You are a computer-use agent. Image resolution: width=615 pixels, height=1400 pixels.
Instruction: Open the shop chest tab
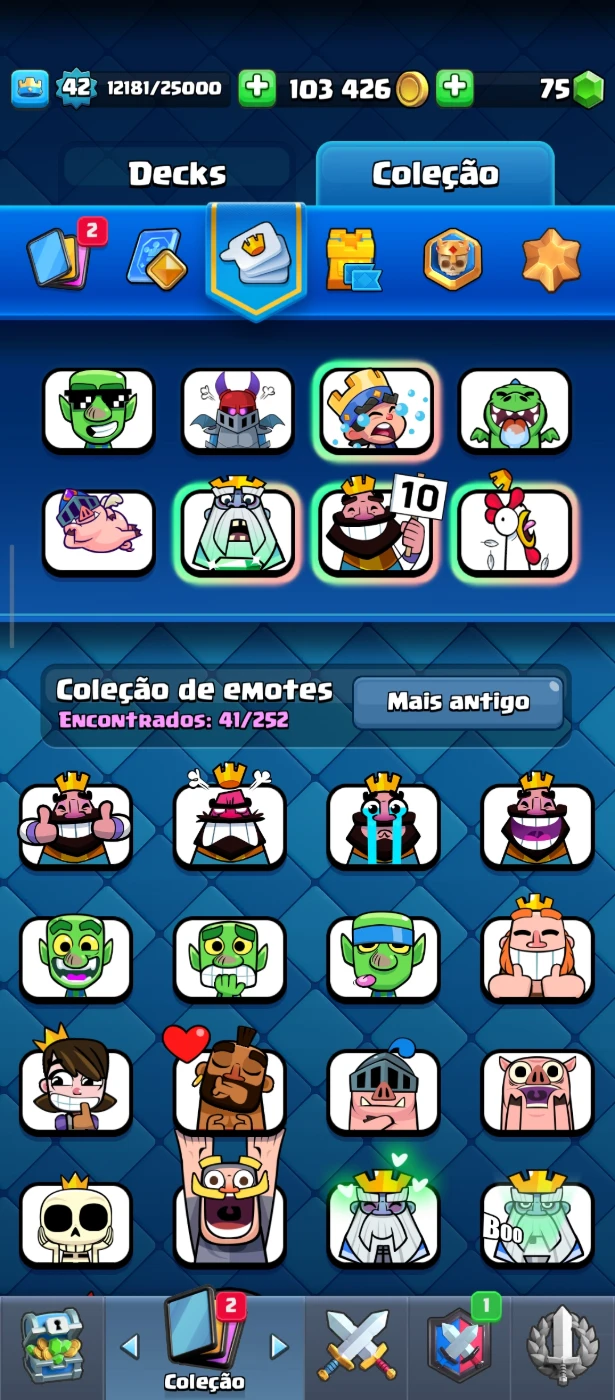click(51, 1347)
